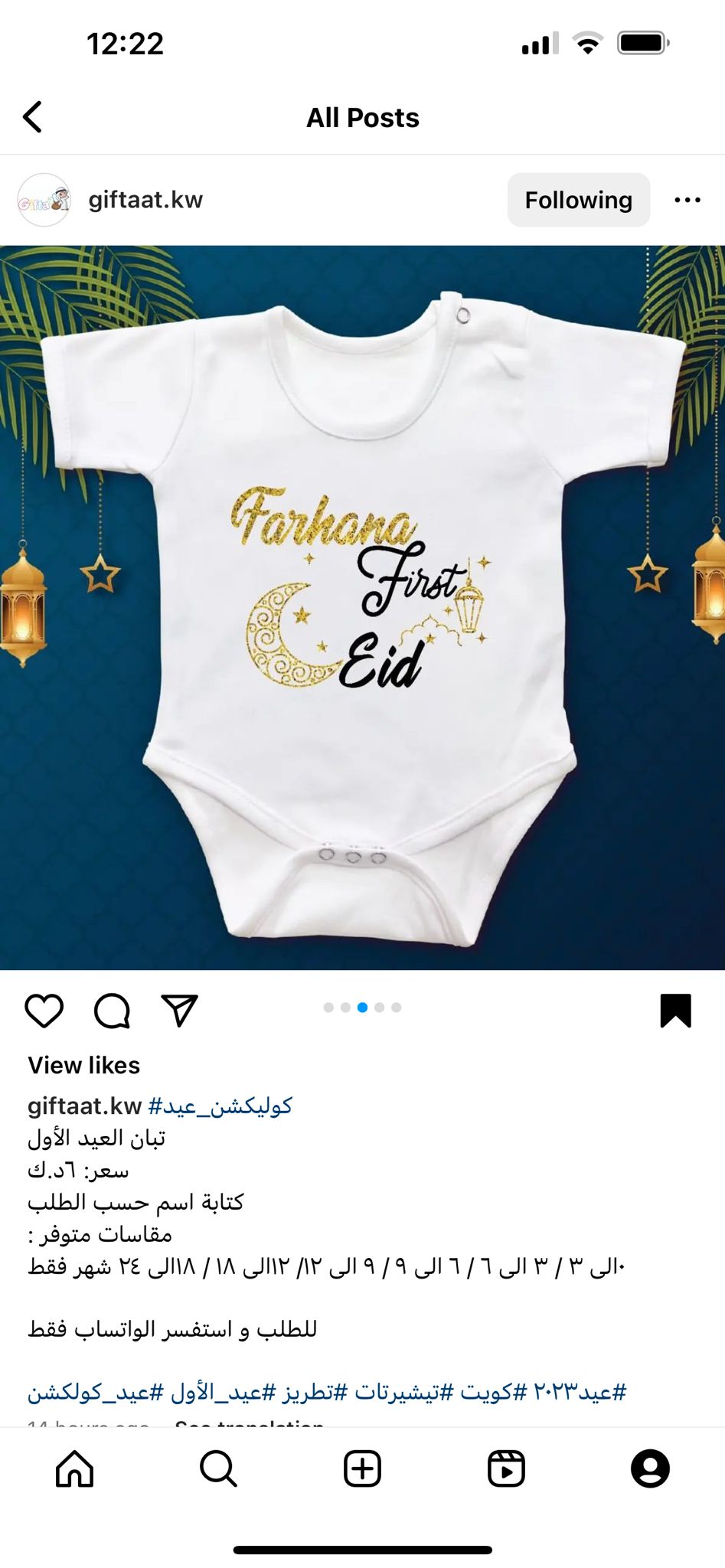Open the Search tab

[x=218, y=1468]
